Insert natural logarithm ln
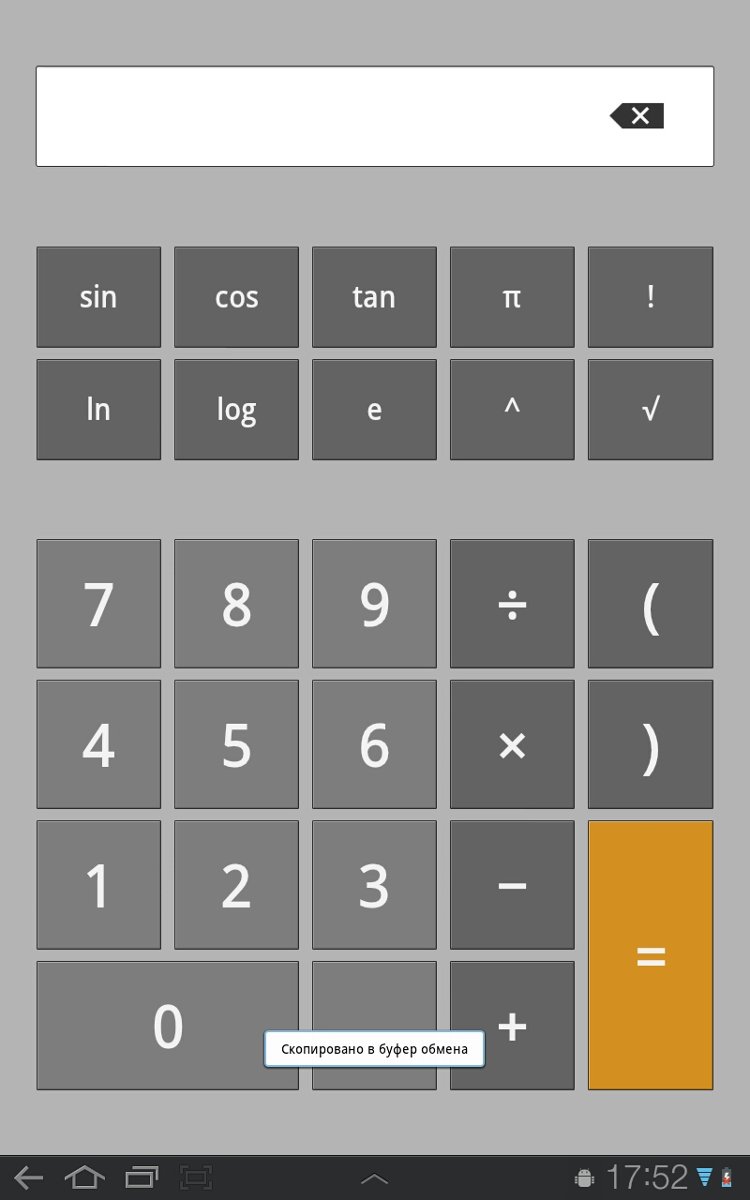750x1200 pixels. click(99, 410)
